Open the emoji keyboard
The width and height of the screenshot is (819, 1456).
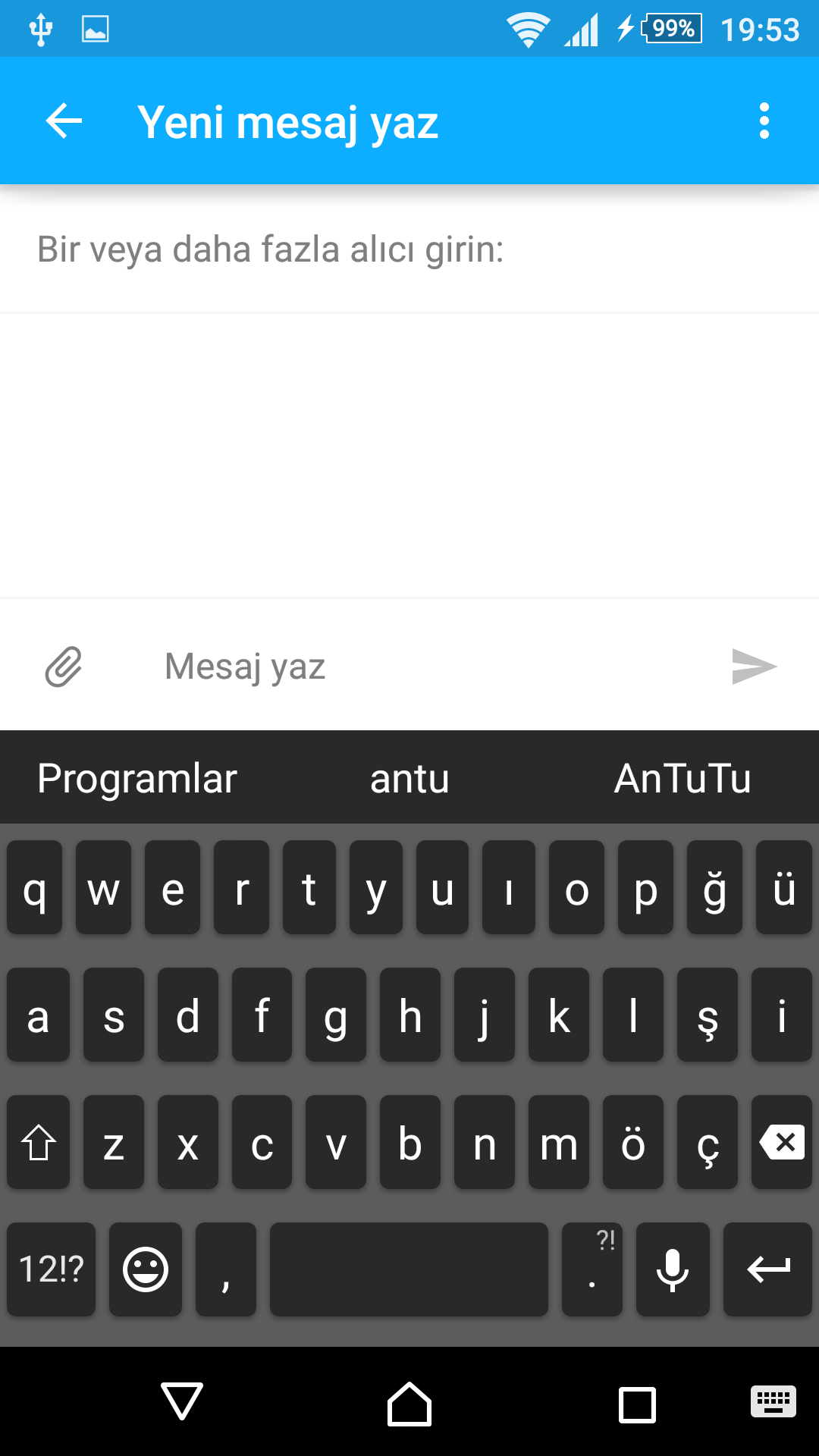click(146, 1269)
